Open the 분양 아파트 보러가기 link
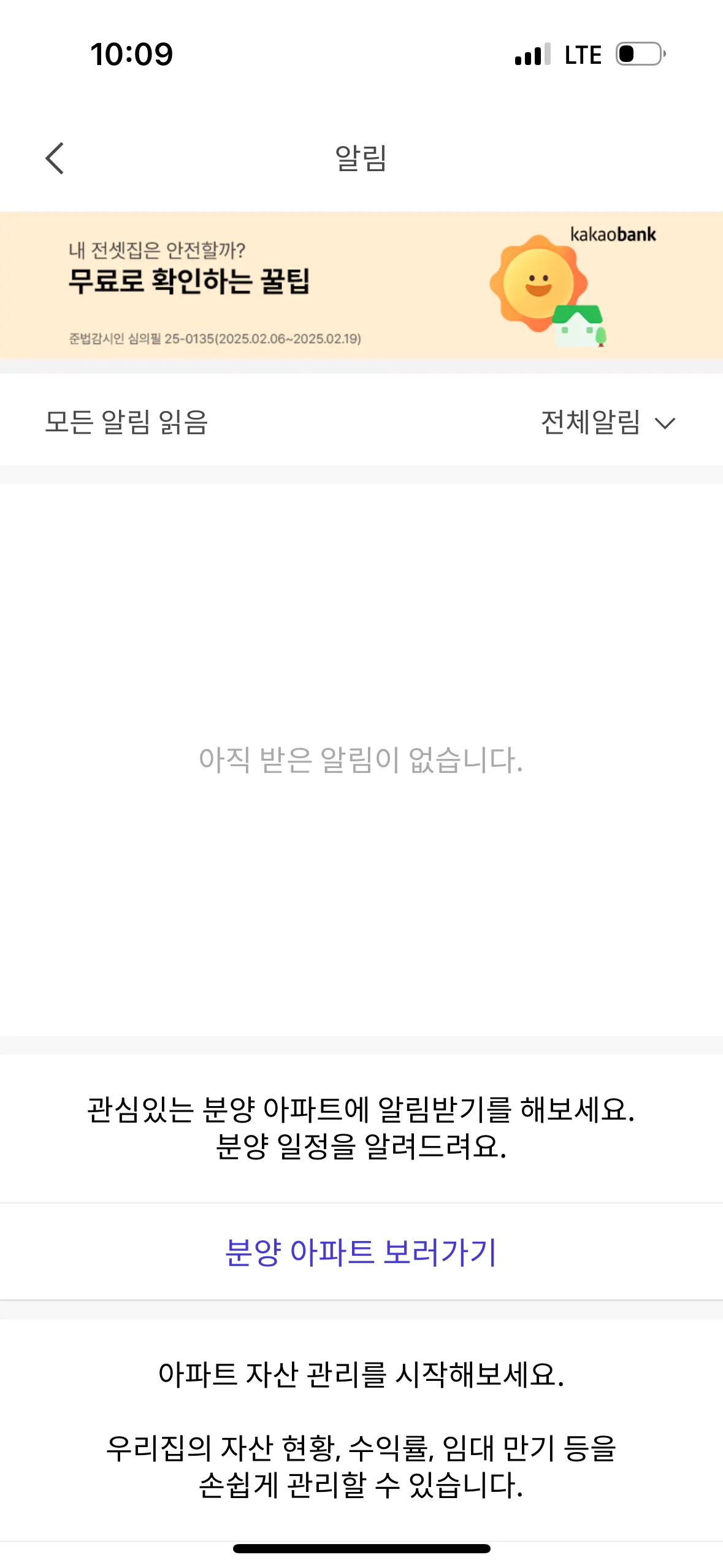This screenshot has width=723, height=1568. coord(361,1252)
